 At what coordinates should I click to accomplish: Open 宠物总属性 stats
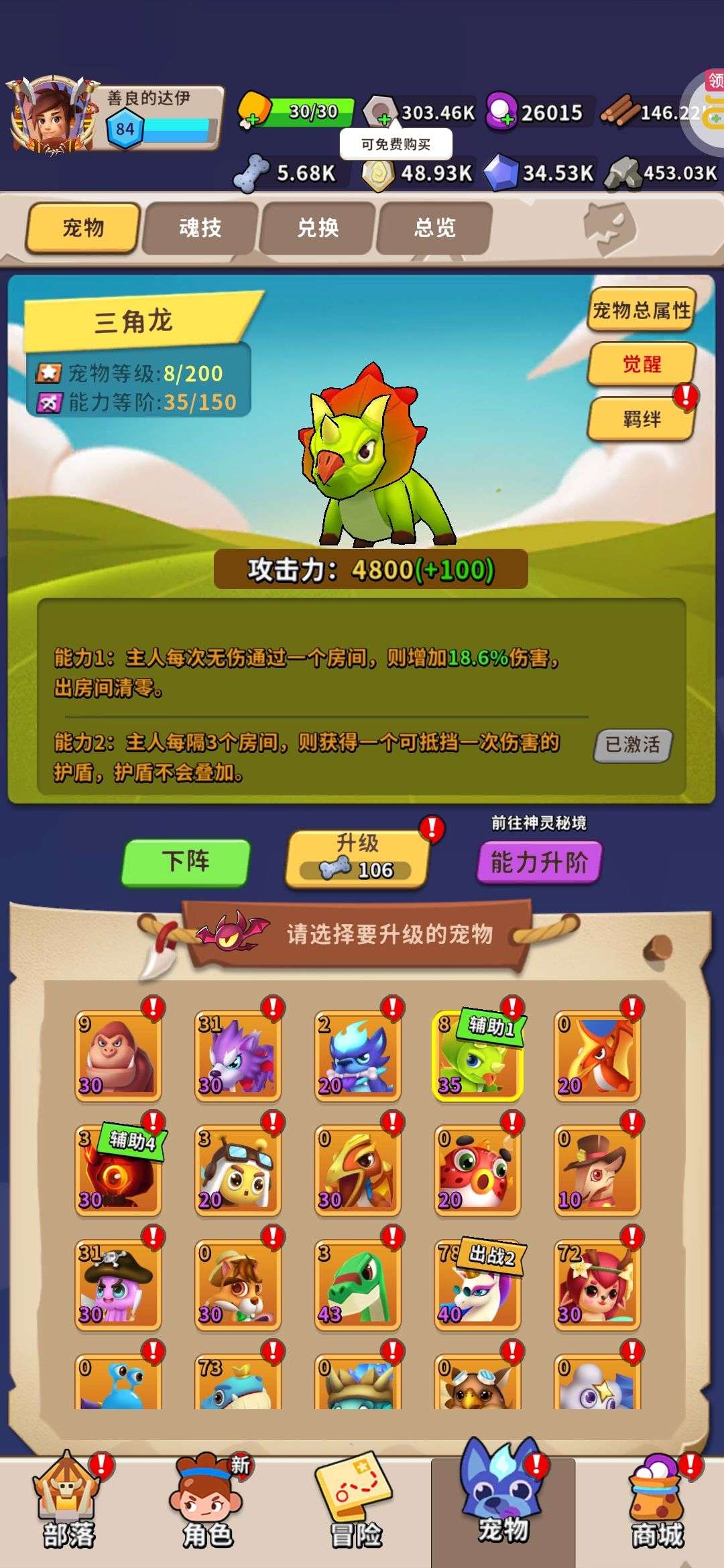(641, 310)
